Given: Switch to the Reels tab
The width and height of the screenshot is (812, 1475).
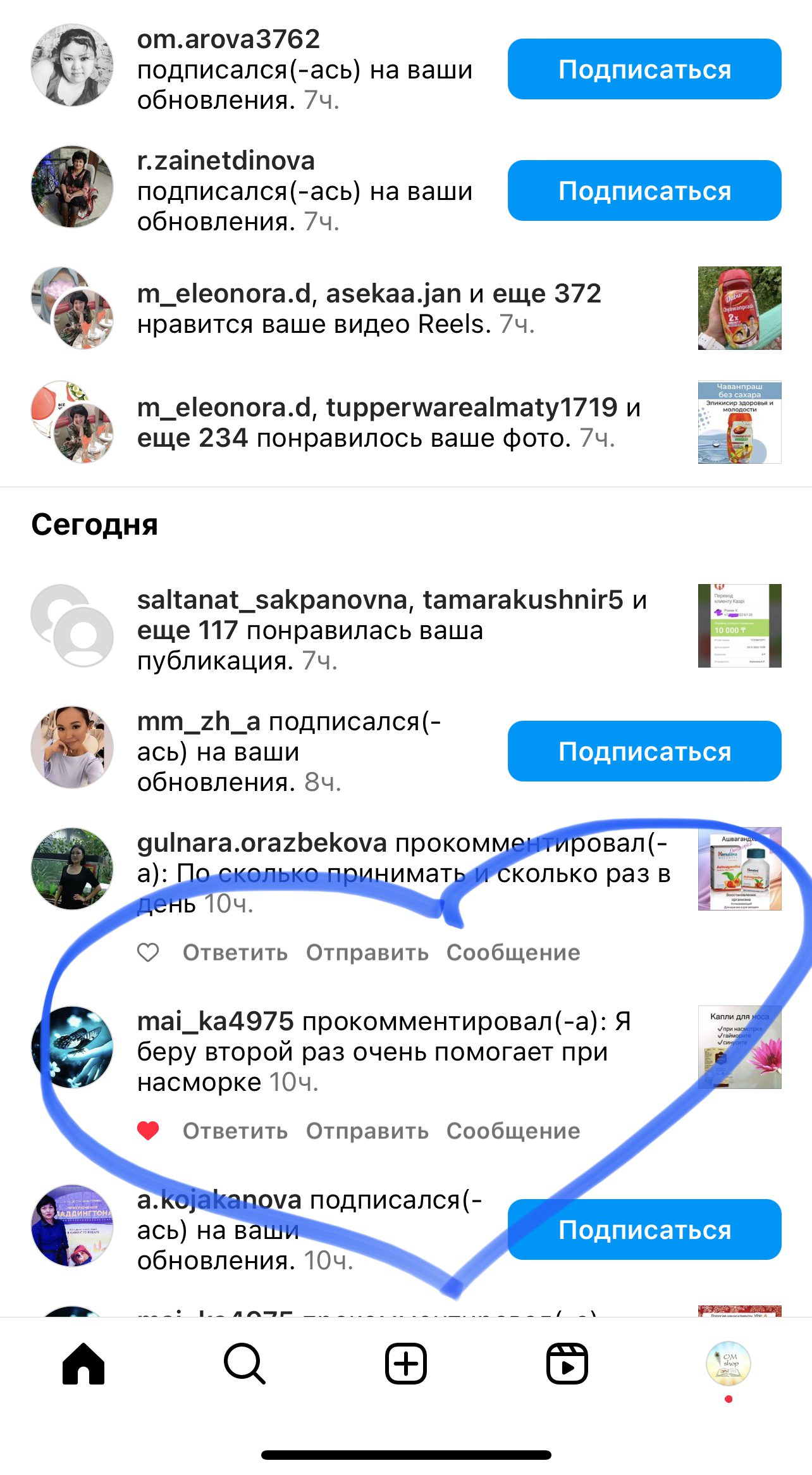Looking at the screenshot, I should (567, 1364).
